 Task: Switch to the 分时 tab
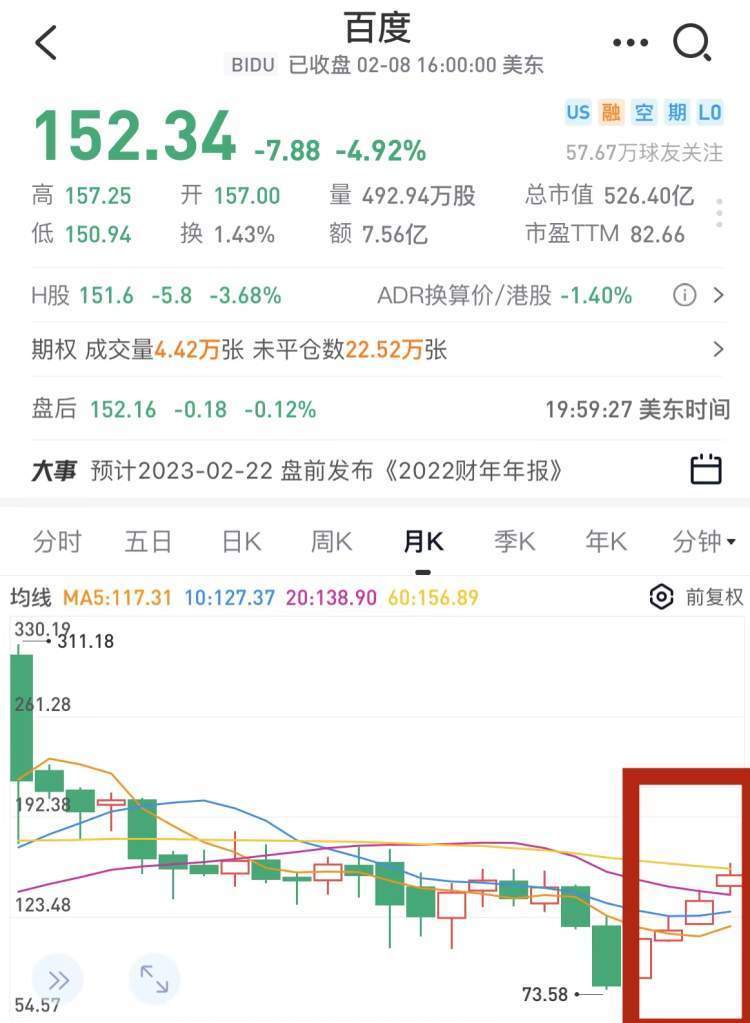(57, 541)
